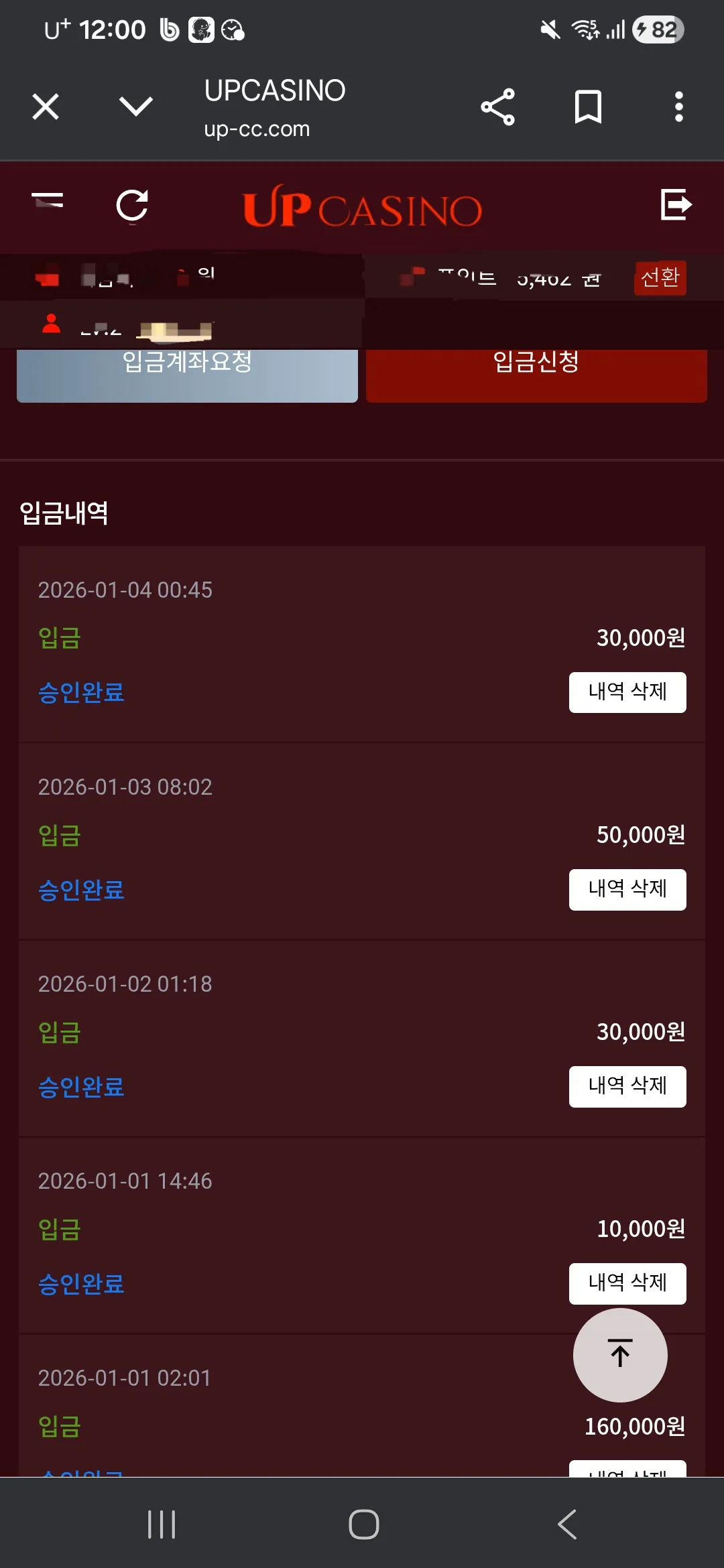Expand the browser tab dropdown chevron
Viewport: 724px width, 1568px height.
pos(136,106)
